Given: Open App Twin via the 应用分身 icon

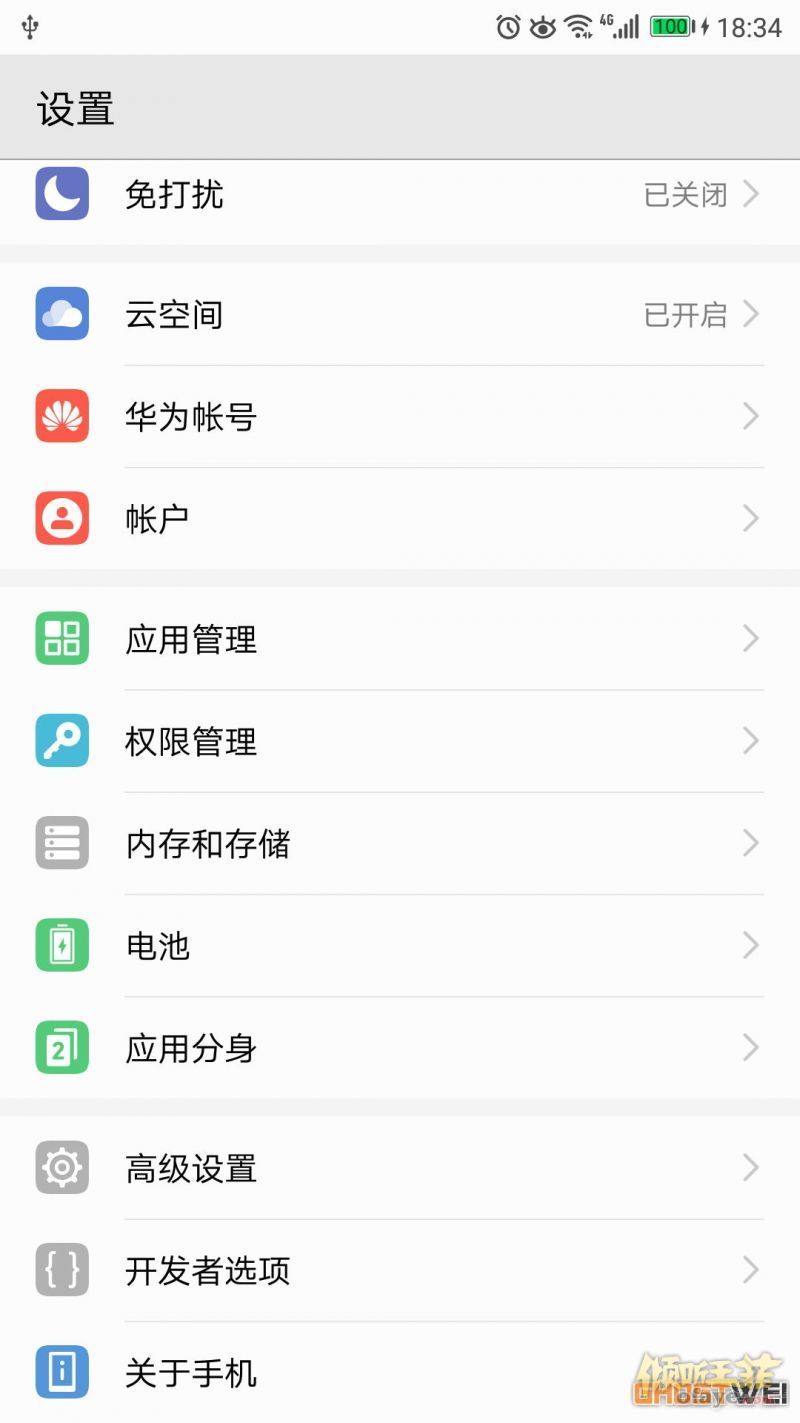Looking at the screenshot, I should tap(61, 1048).
